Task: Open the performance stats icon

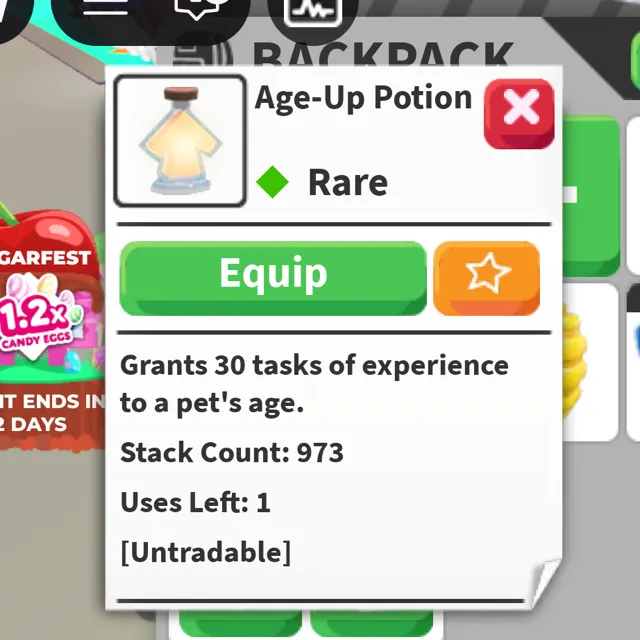Action: [308, 12]
